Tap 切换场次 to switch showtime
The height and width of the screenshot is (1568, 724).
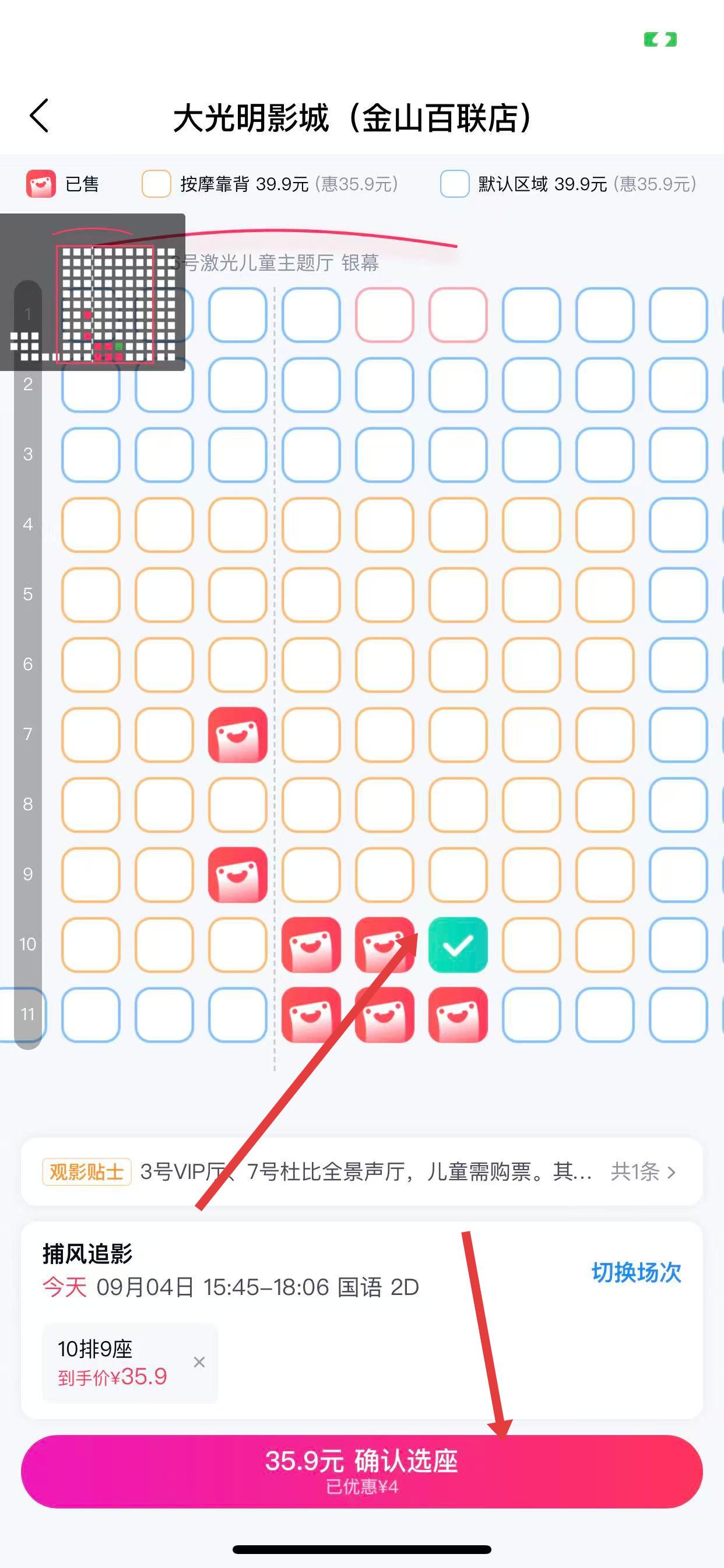636,1272
